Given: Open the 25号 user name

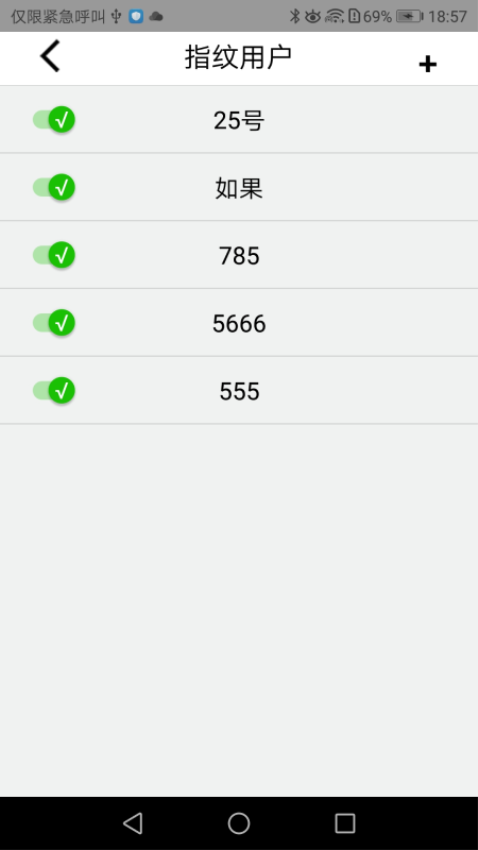Looking at the screenshot, I should point(238,120).
